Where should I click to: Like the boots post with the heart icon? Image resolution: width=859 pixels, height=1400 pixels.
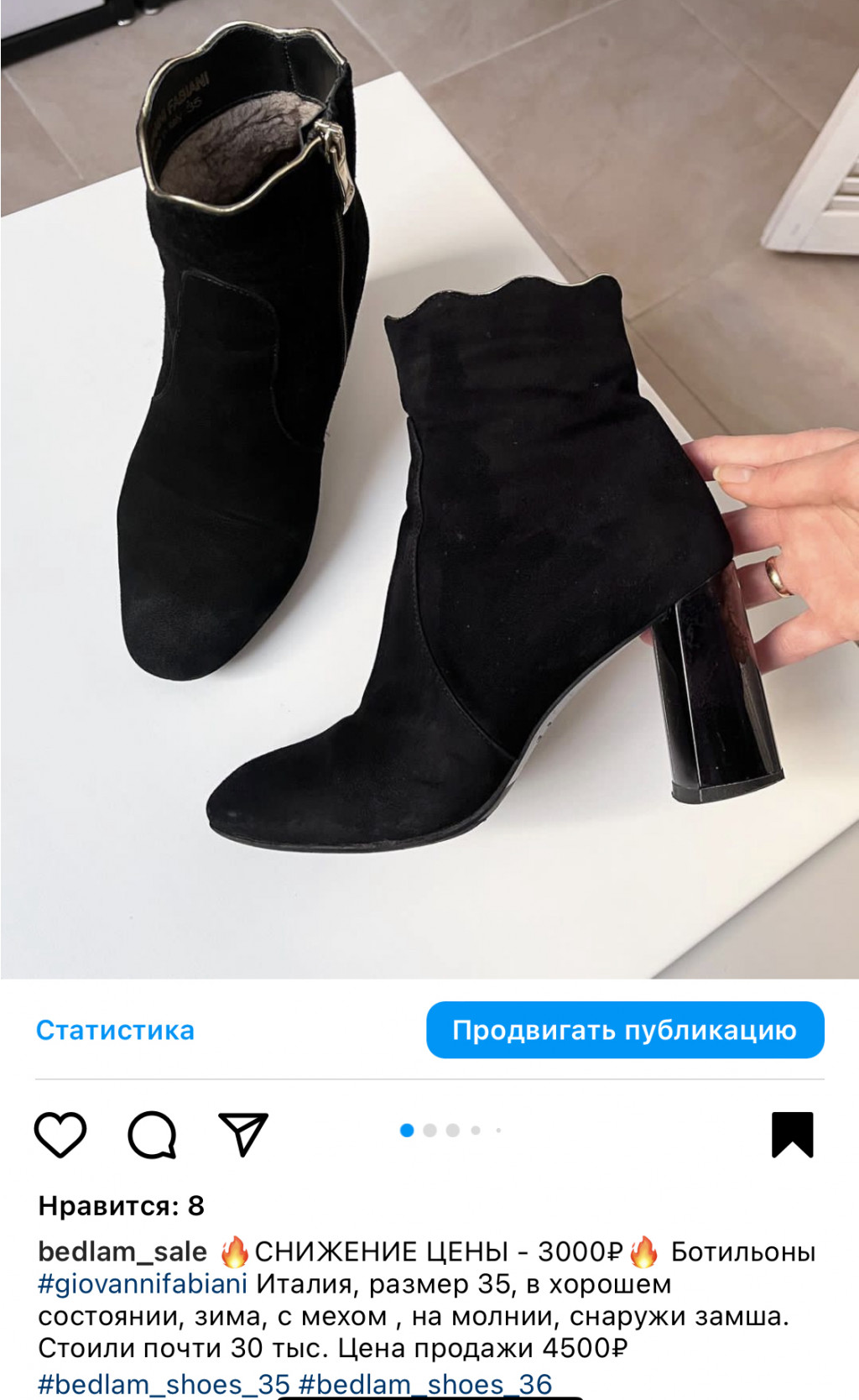point(60,1135)
